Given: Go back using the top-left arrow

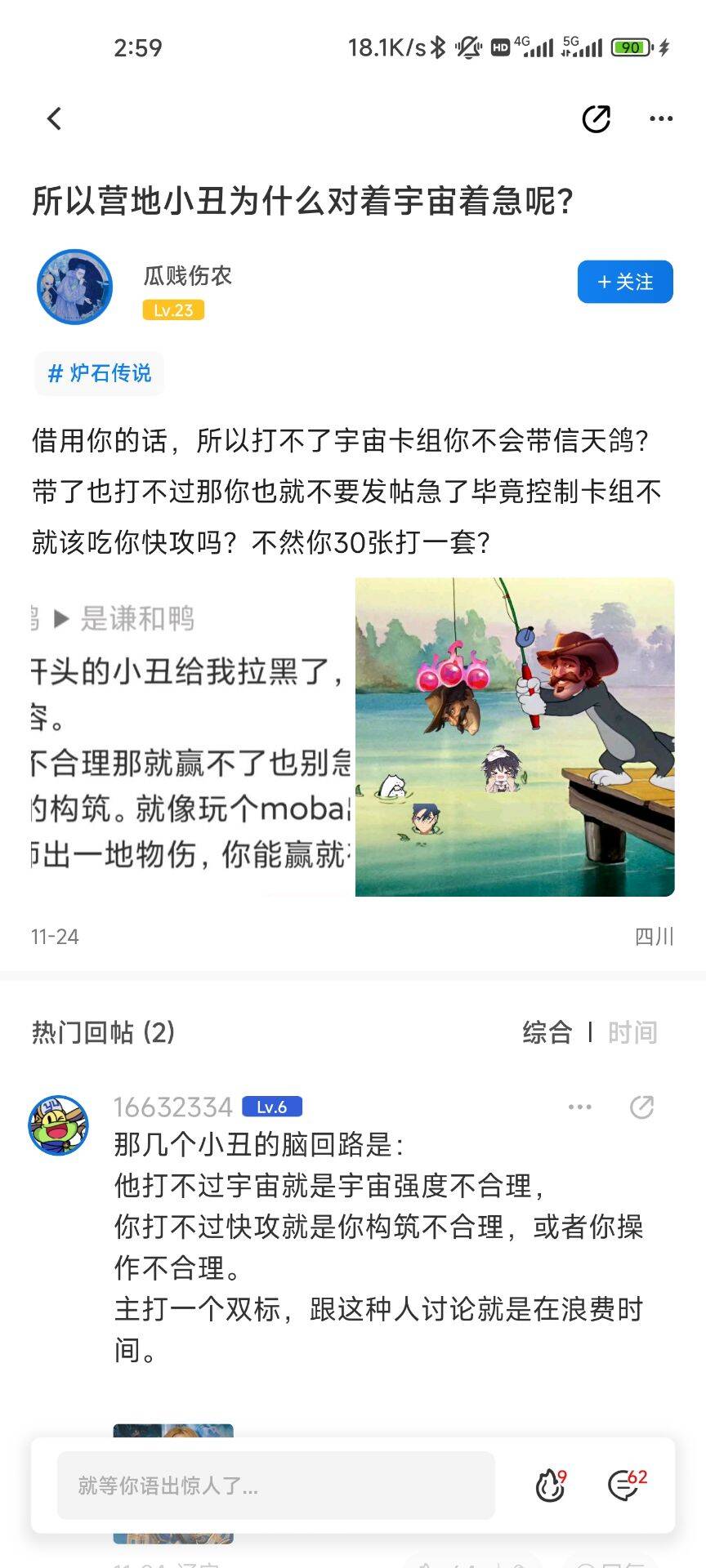Looking at the screenshot, I should 55,119.
